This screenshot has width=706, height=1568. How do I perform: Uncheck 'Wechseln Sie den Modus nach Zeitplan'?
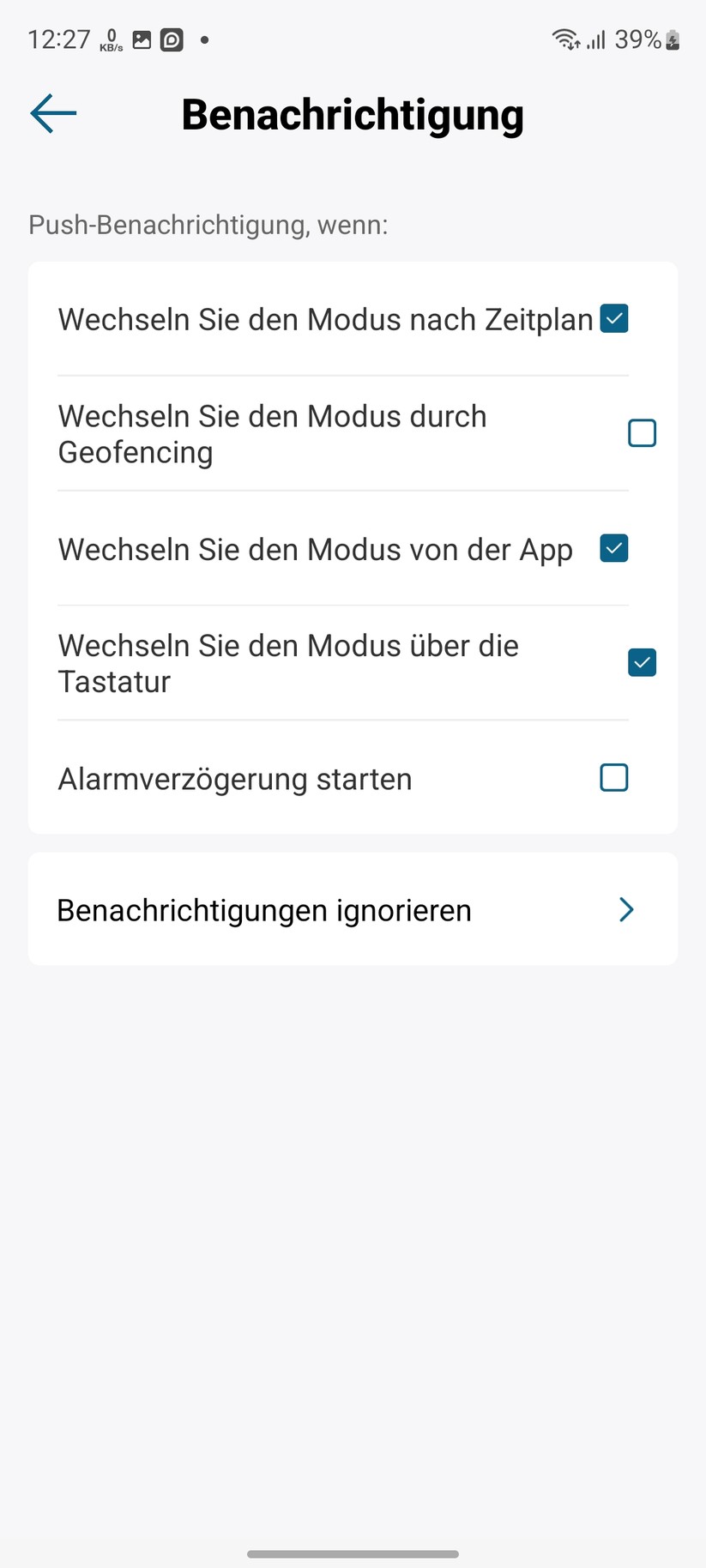click(x=613, y=318)
